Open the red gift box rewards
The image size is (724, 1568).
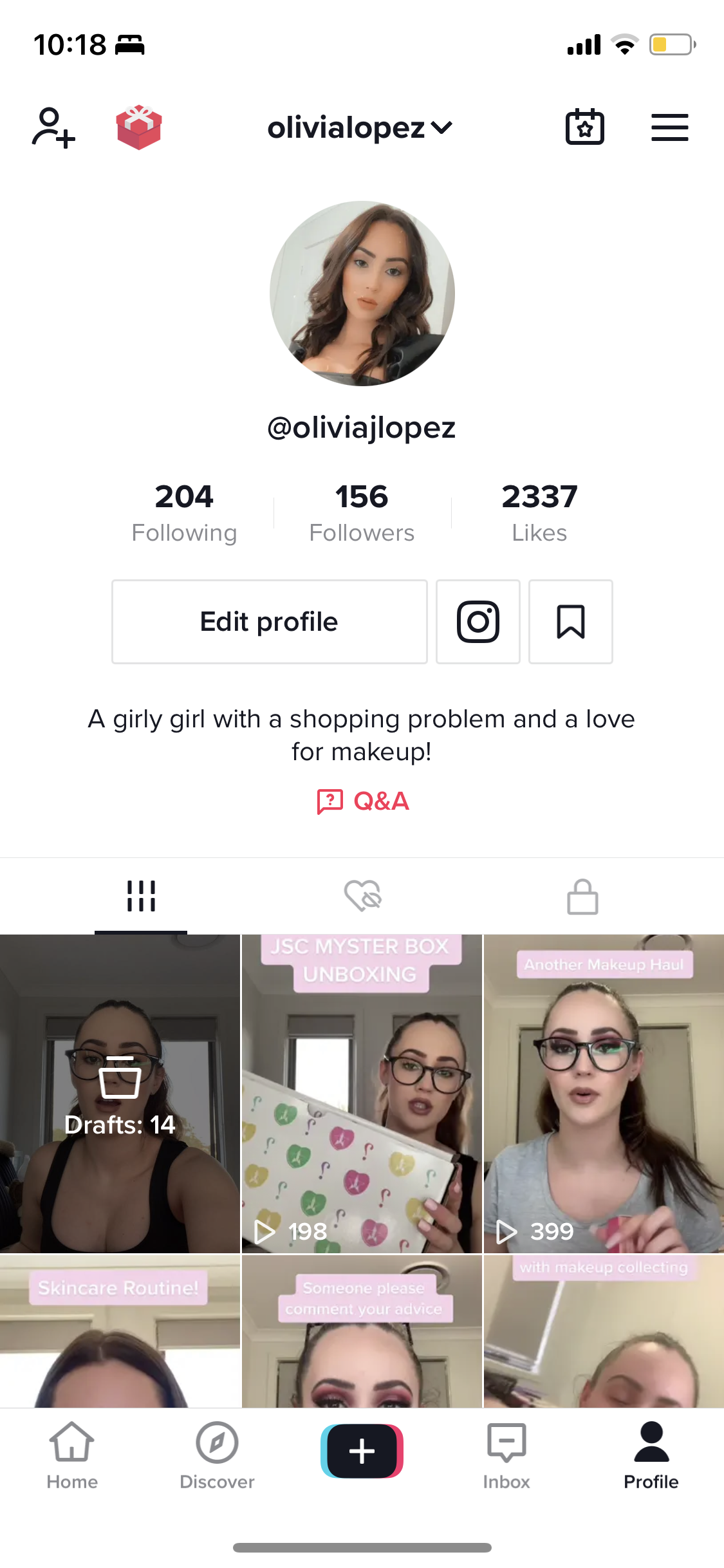point(139,127)
